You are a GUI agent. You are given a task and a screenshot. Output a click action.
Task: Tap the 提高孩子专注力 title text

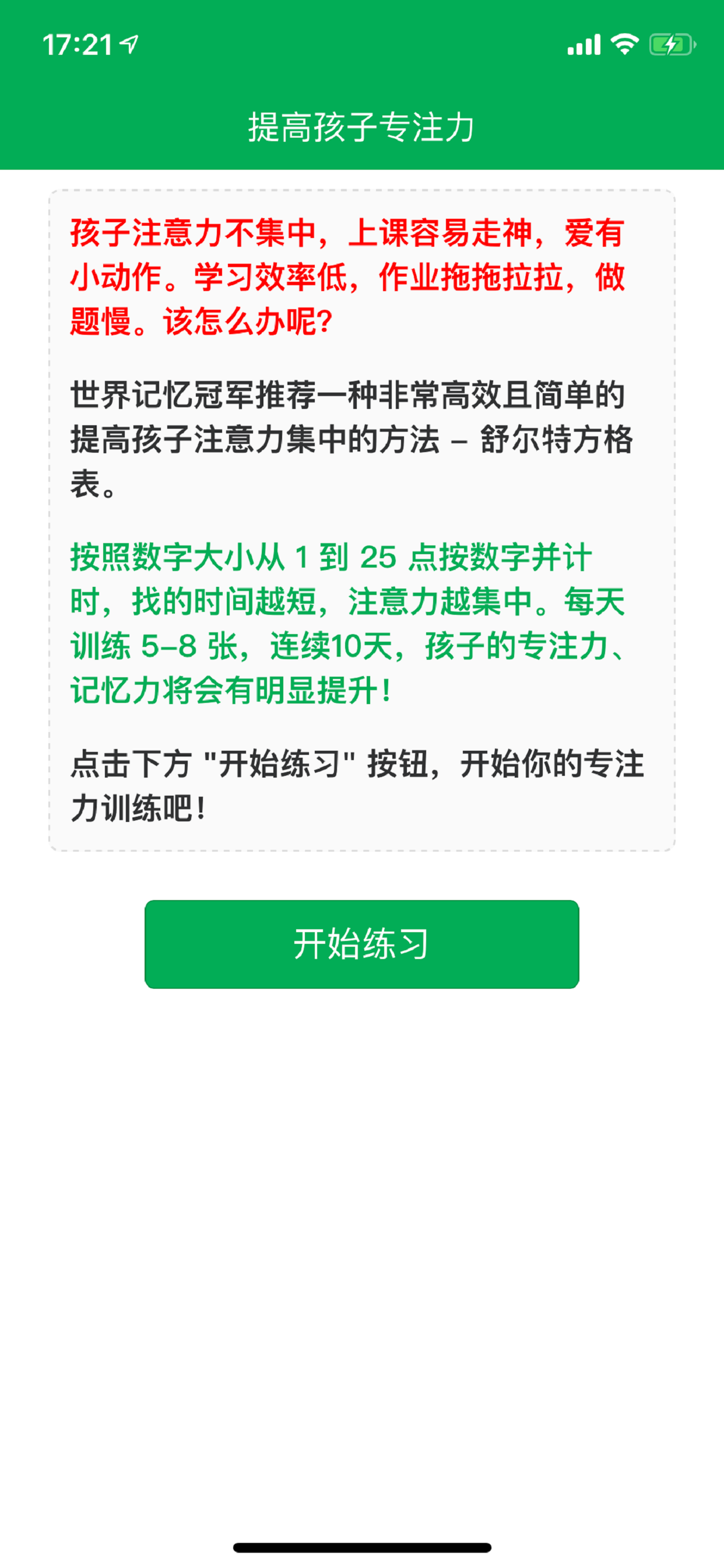coord(362,126)
